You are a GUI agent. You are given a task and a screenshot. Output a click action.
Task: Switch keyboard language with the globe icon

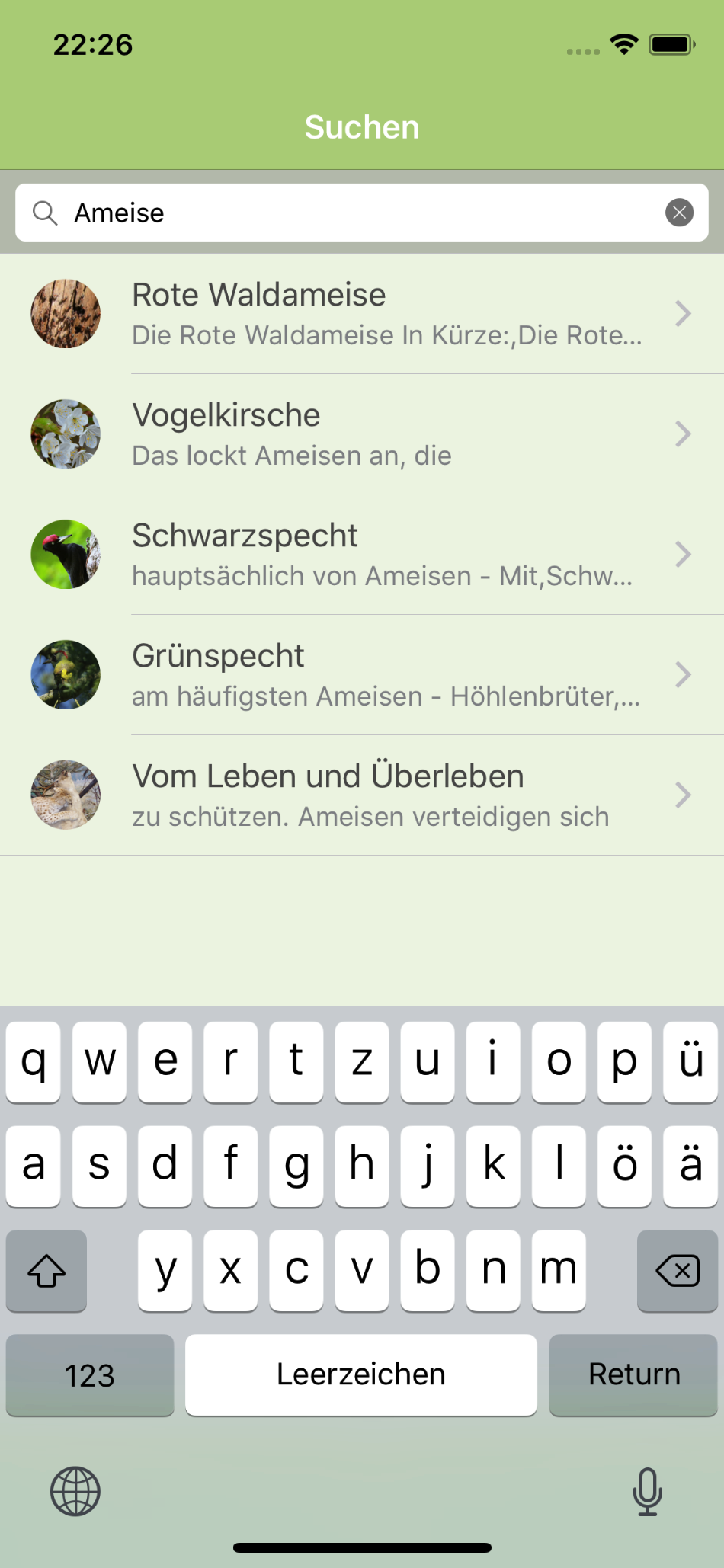point(75,1491)
